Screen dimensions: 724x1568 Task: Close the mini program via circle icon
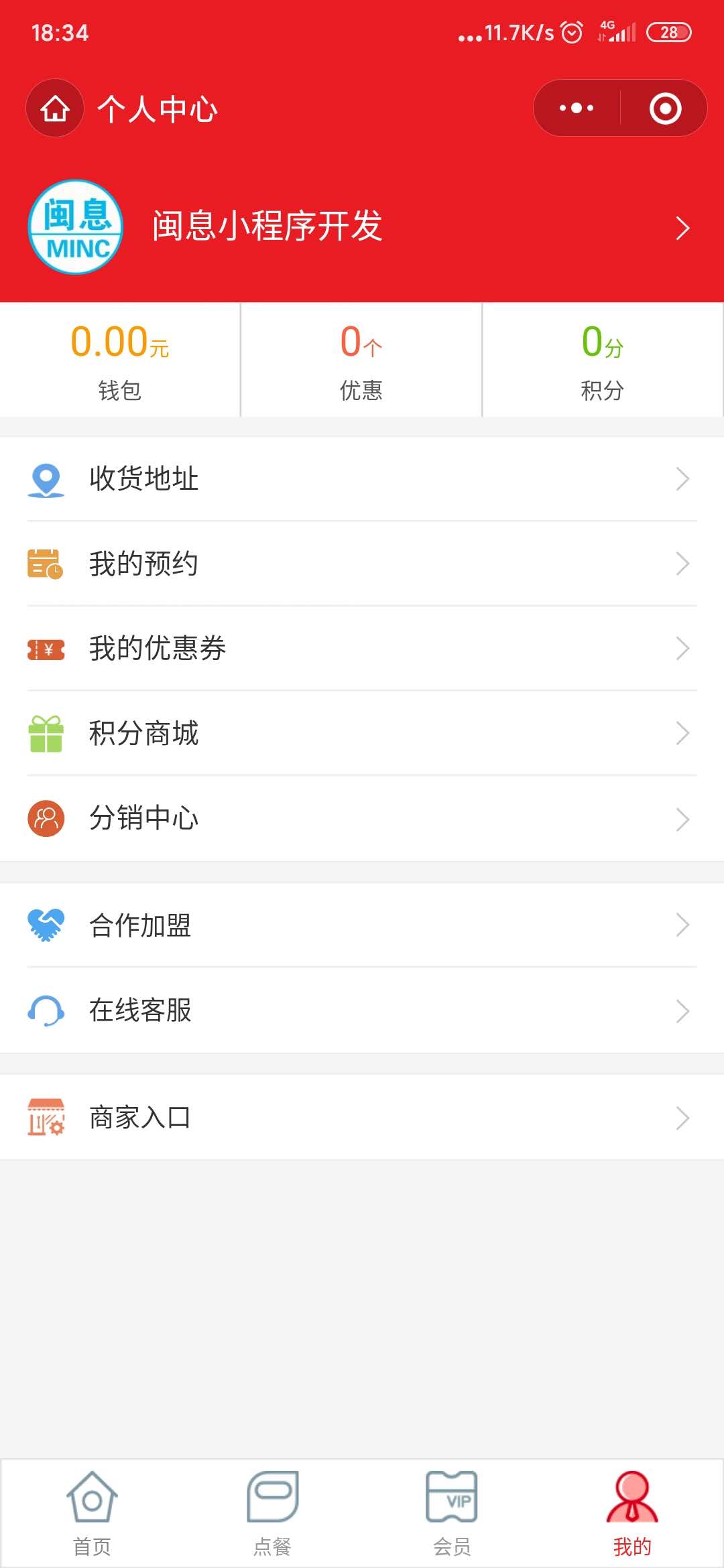click(x=665, y=109)
